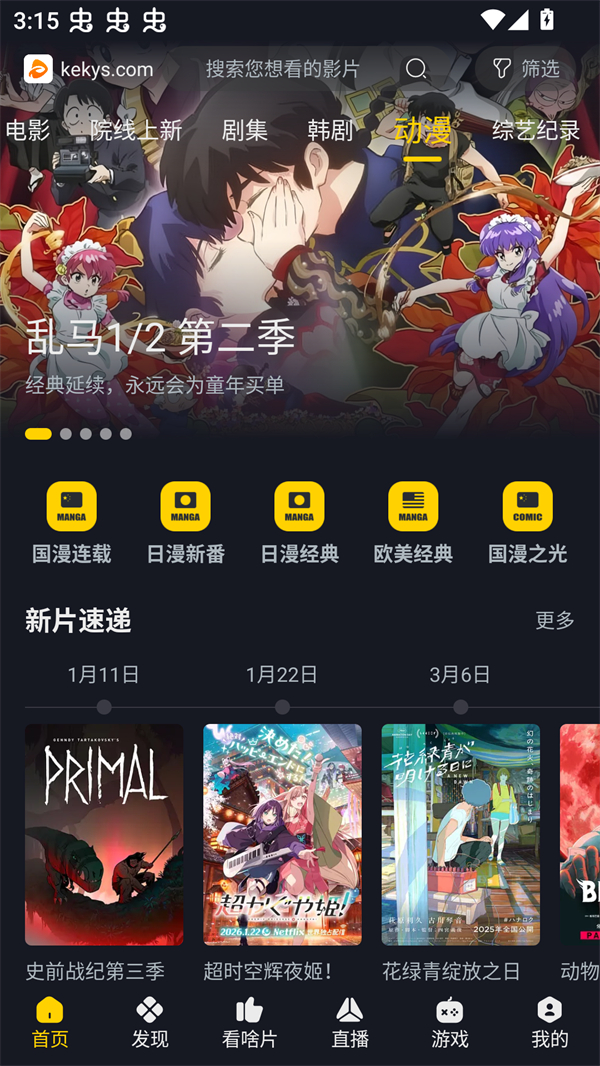Go to the 我的 bottom tab
Screen dimensions: 600x1066
click(x=549, y=1022)
